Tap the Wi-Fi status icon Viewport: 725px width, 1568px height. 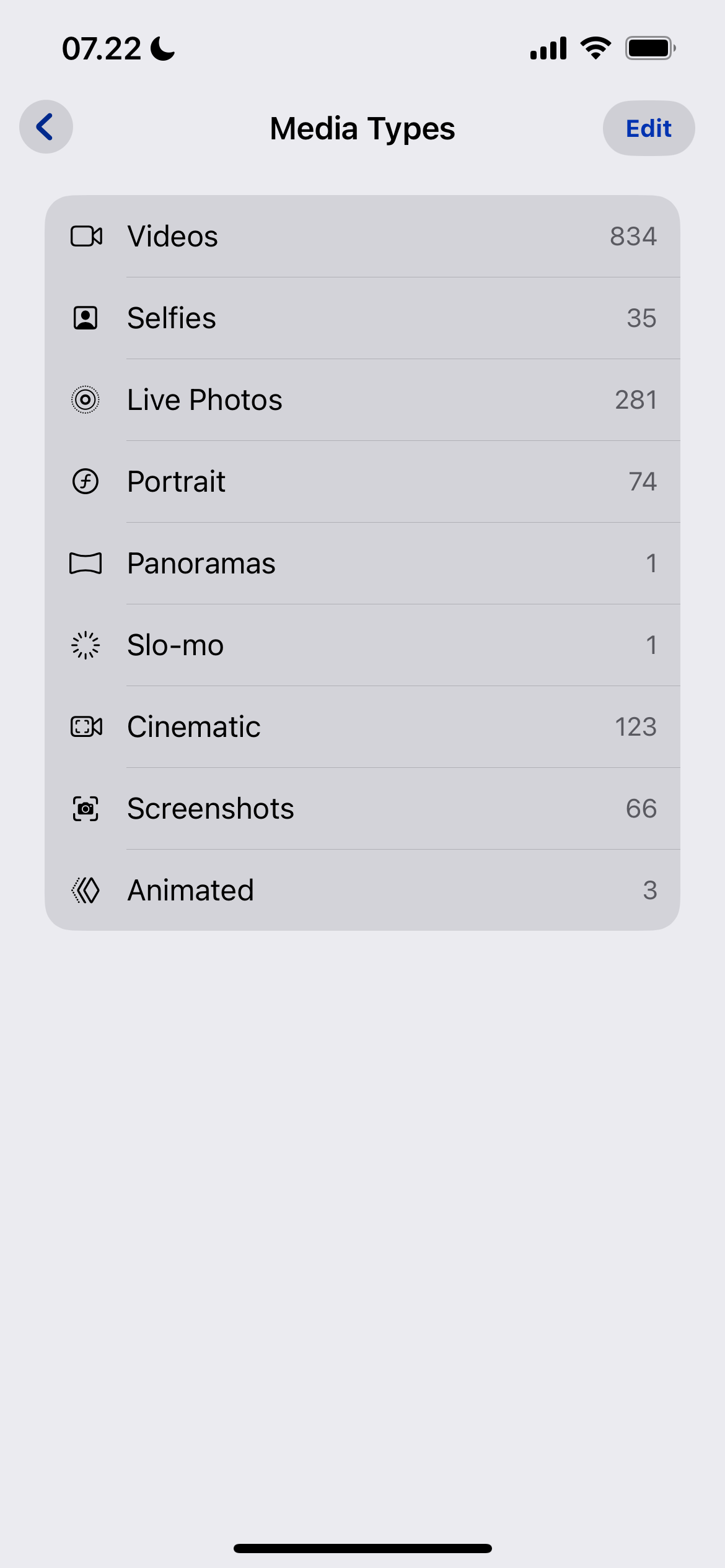(x=595, y=47)
